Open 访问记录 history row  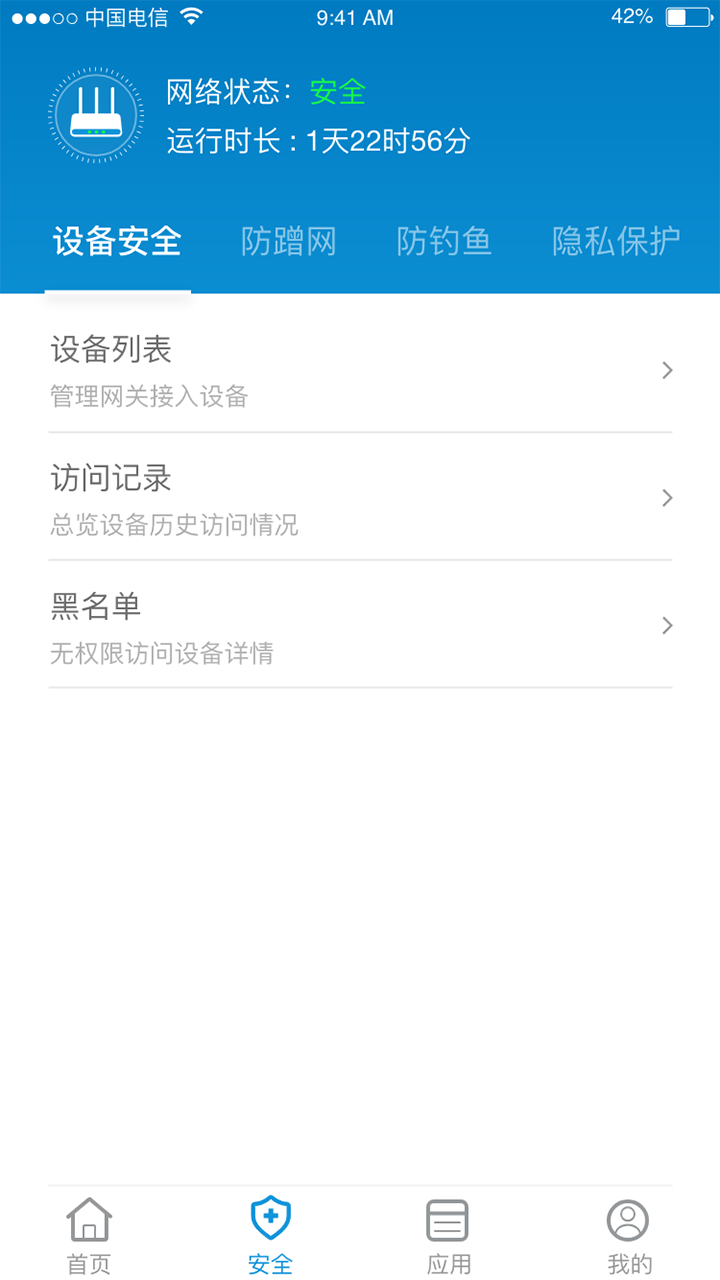pyautogui.click(x=360, y=497)
